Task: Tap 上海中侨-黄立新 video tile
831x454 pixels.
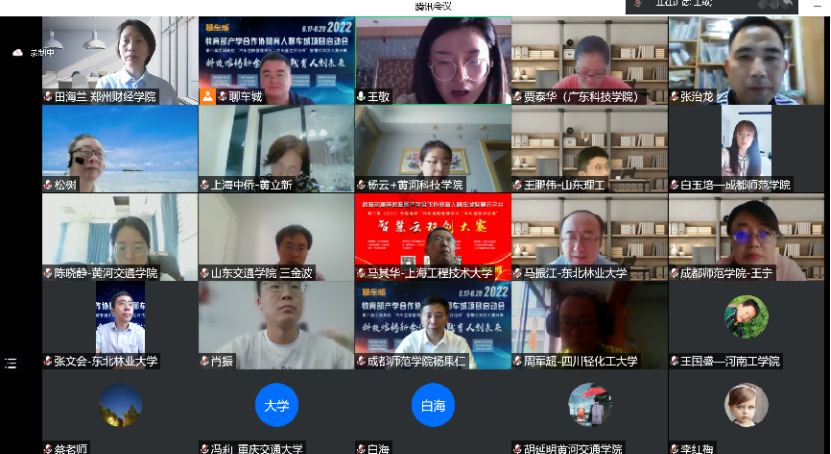Action: pos(276,147)
